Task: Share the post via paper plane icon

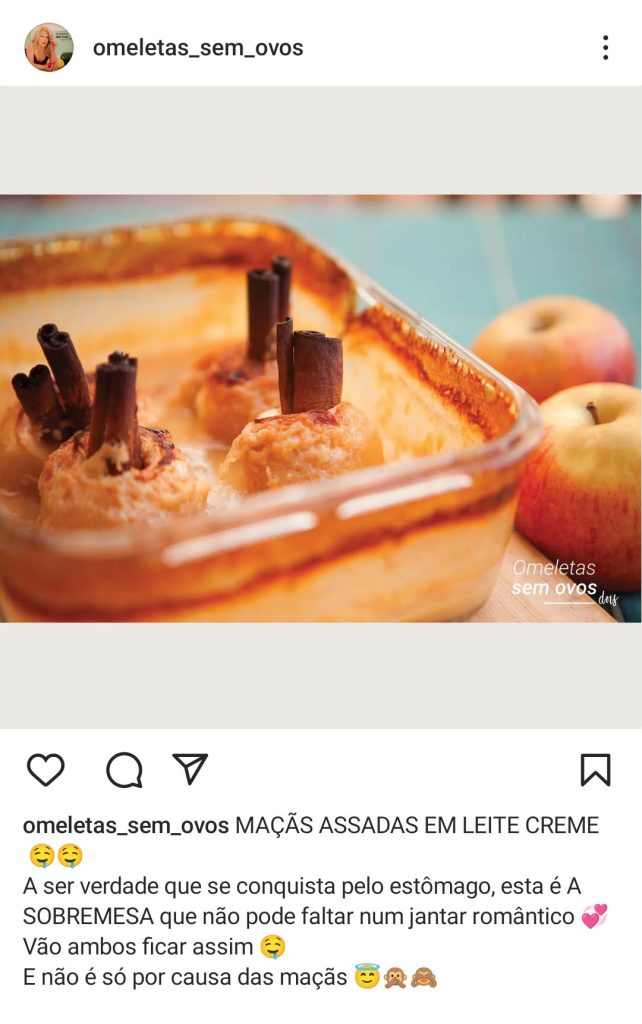Action: click(x=190, y=769)
